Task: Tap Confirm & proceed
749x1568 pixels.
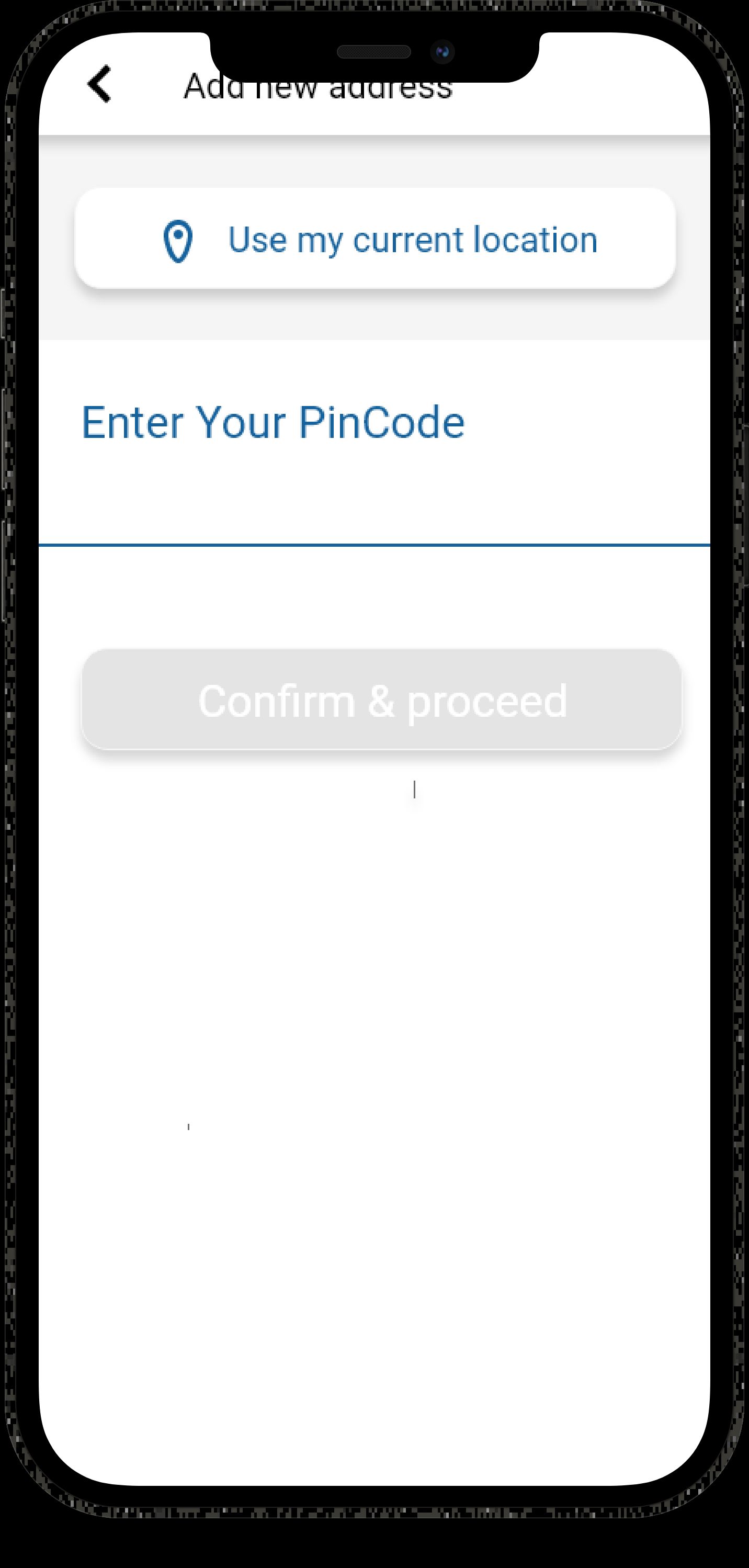Action: 381,700
